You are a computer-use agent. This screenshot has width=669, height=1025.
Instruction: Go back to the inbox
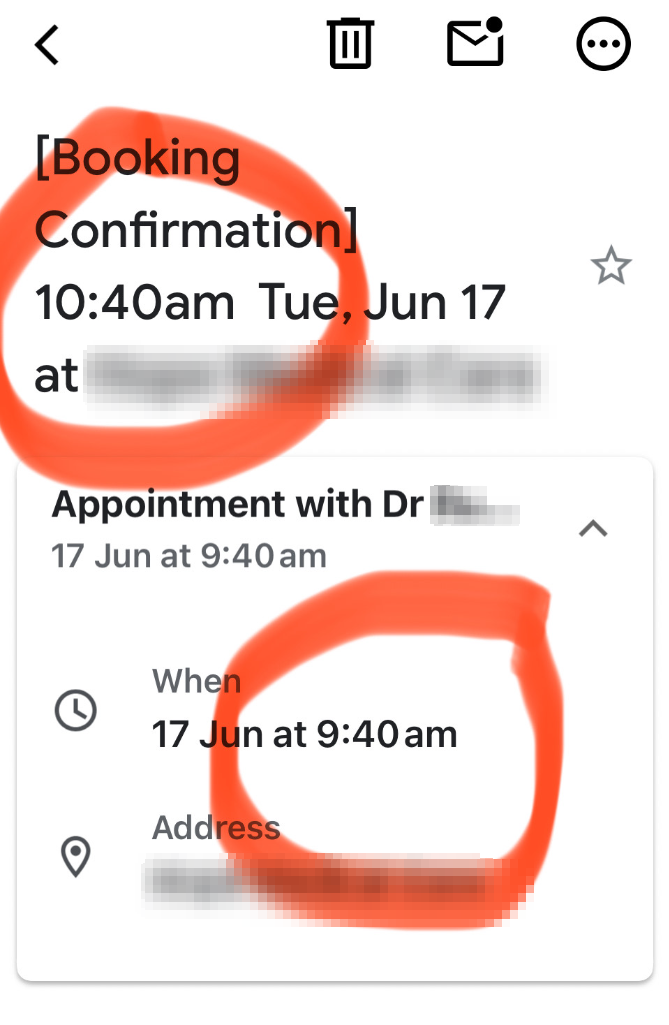tap(47, 46)
